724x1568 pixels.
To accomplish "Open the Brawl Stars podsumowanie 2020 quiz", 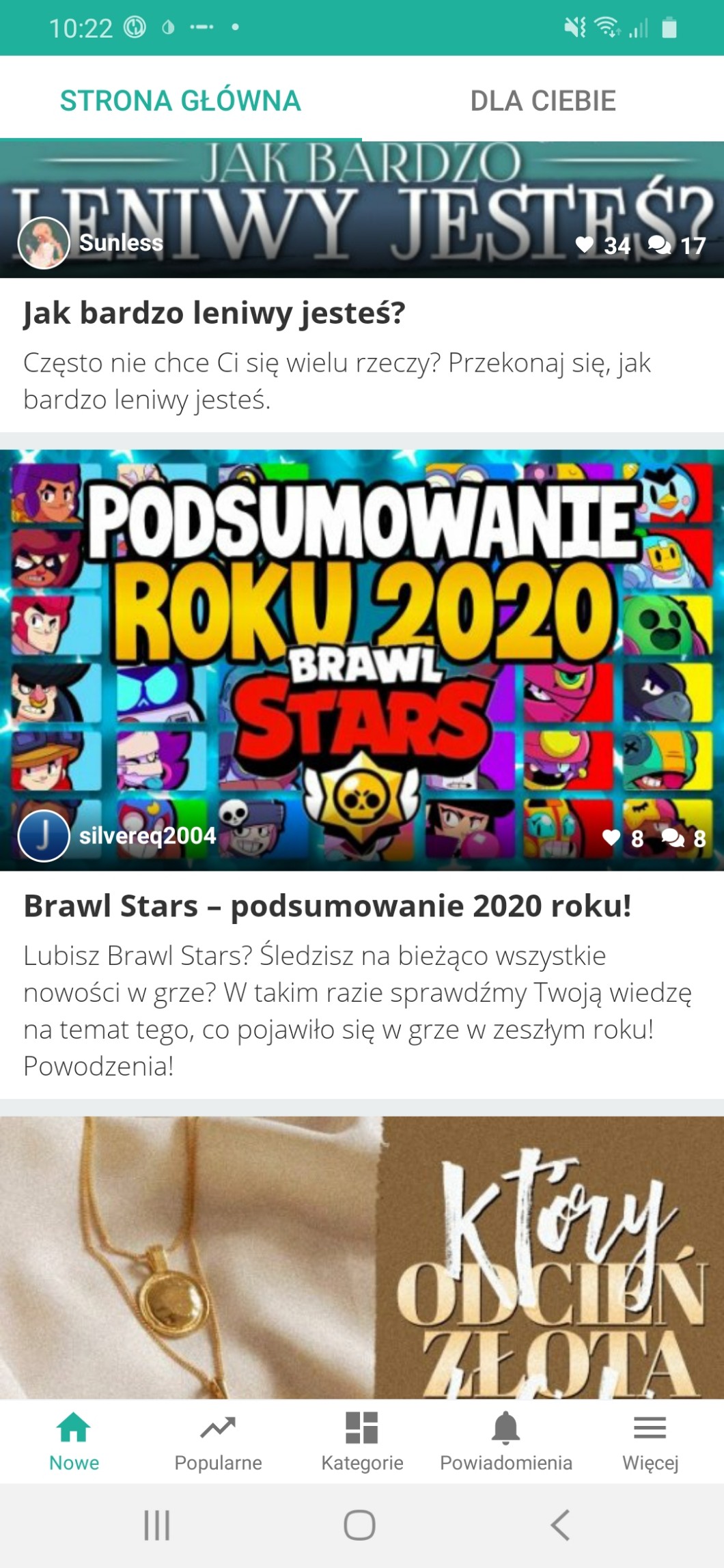I will point(326,906).
